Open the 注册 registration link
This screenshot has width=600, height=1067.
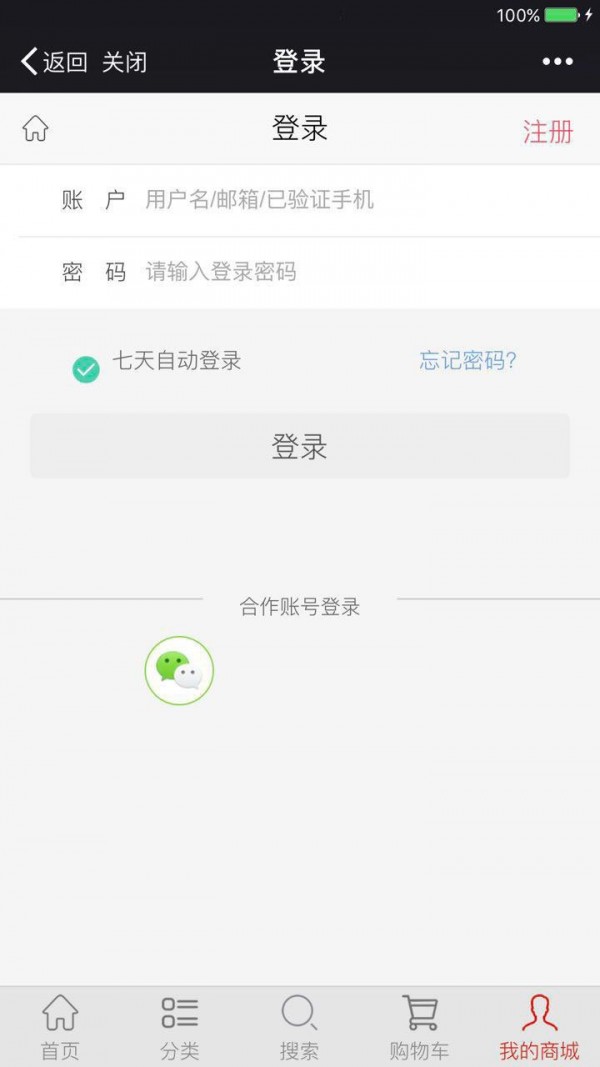547,131
